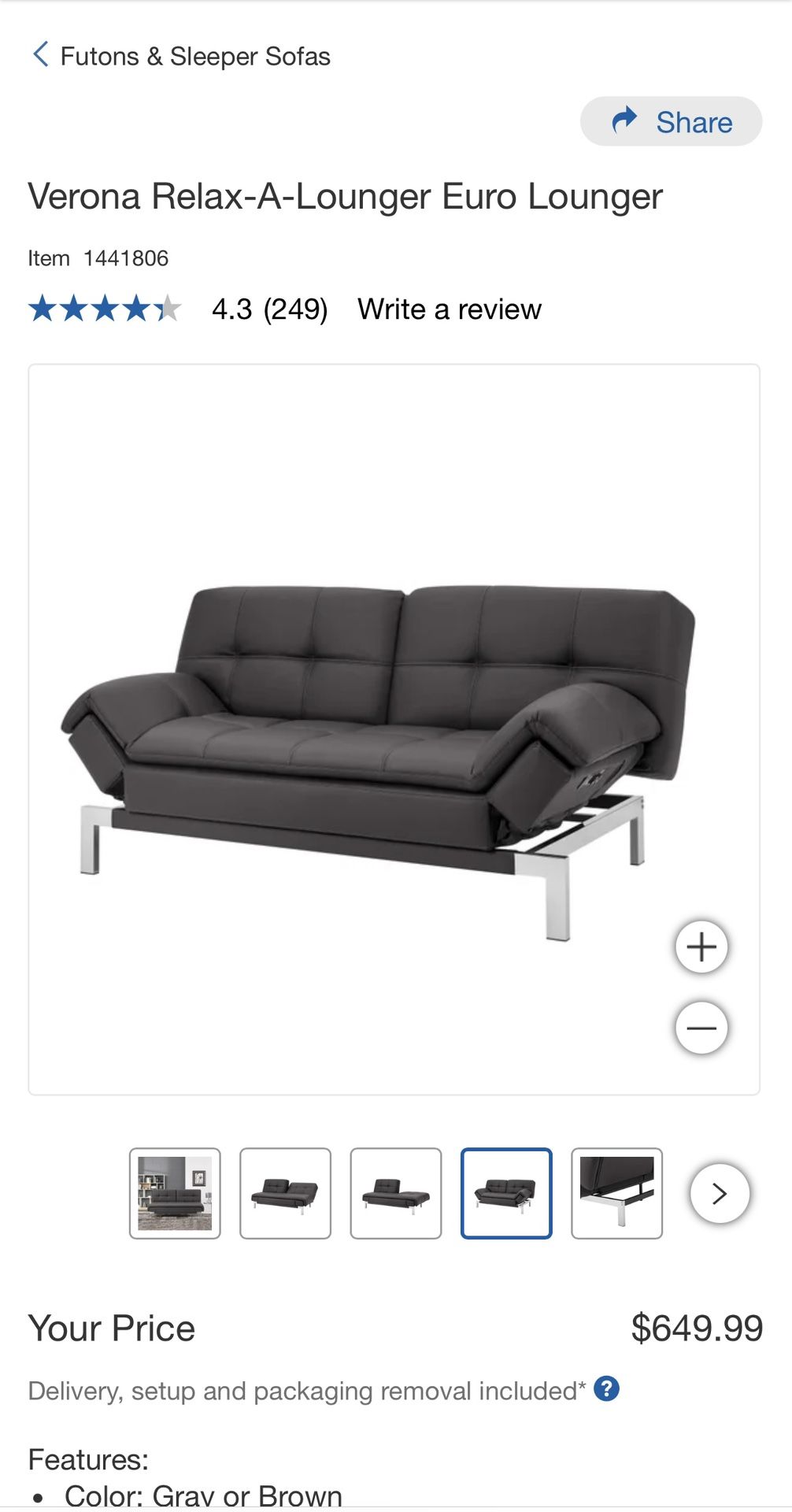Expand the flat lounger position thumbnail
This screenshot has height=1512, width=792.
point(396,1193)
